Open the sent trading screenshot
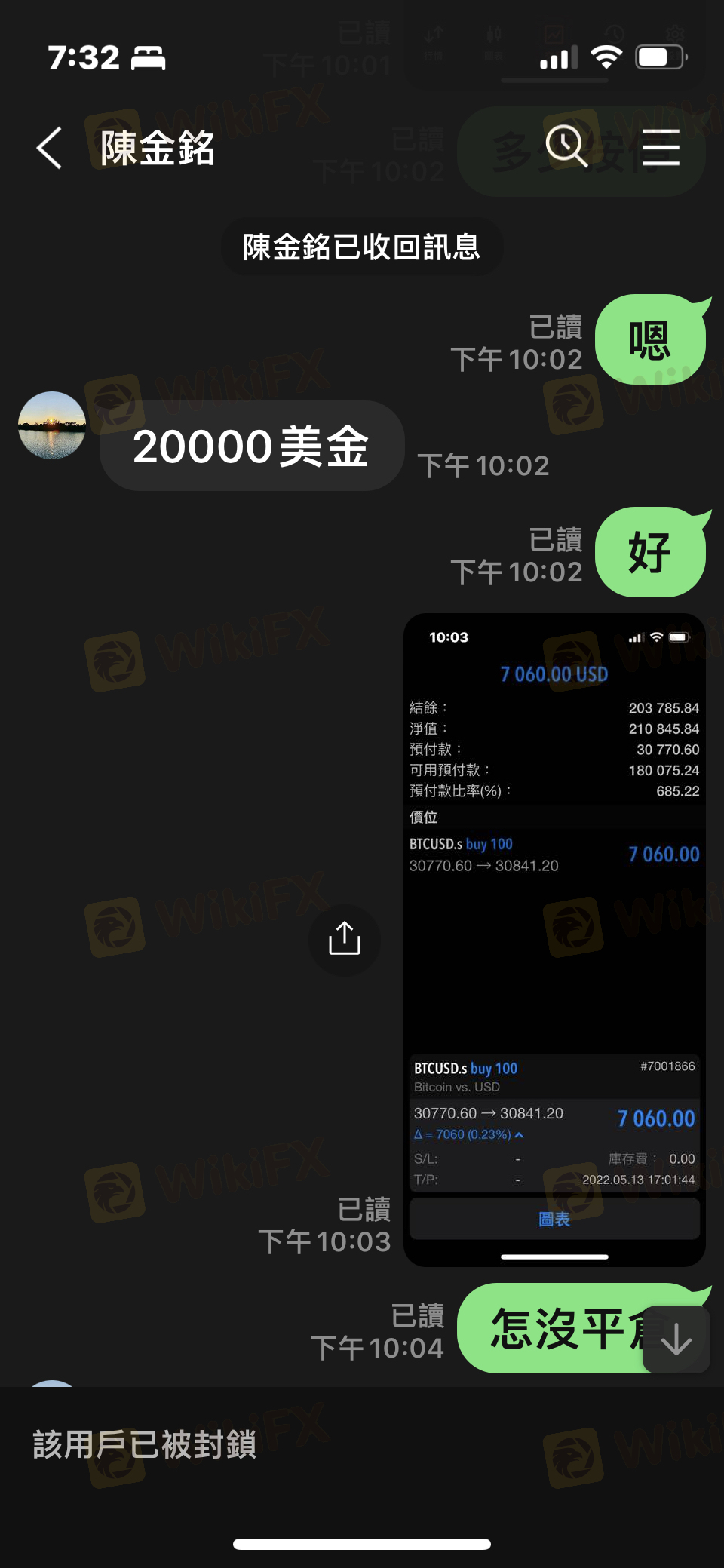The height and width of the screenshot is (1568, 724). tap(554, 940)
